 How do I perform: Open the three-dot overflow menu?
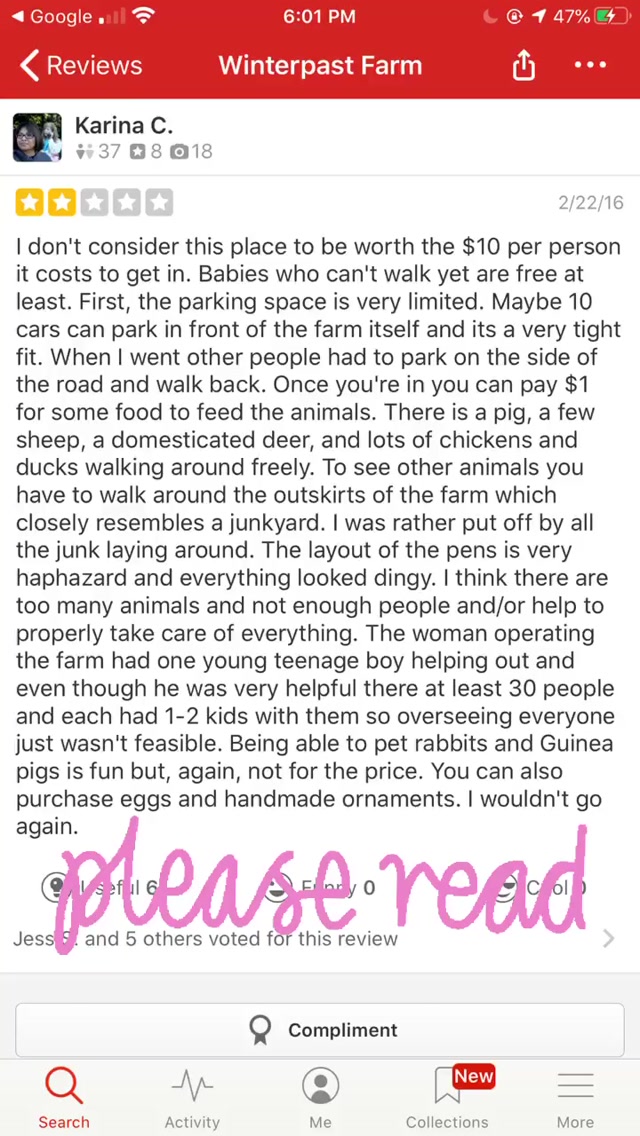(x=590, y=66)
